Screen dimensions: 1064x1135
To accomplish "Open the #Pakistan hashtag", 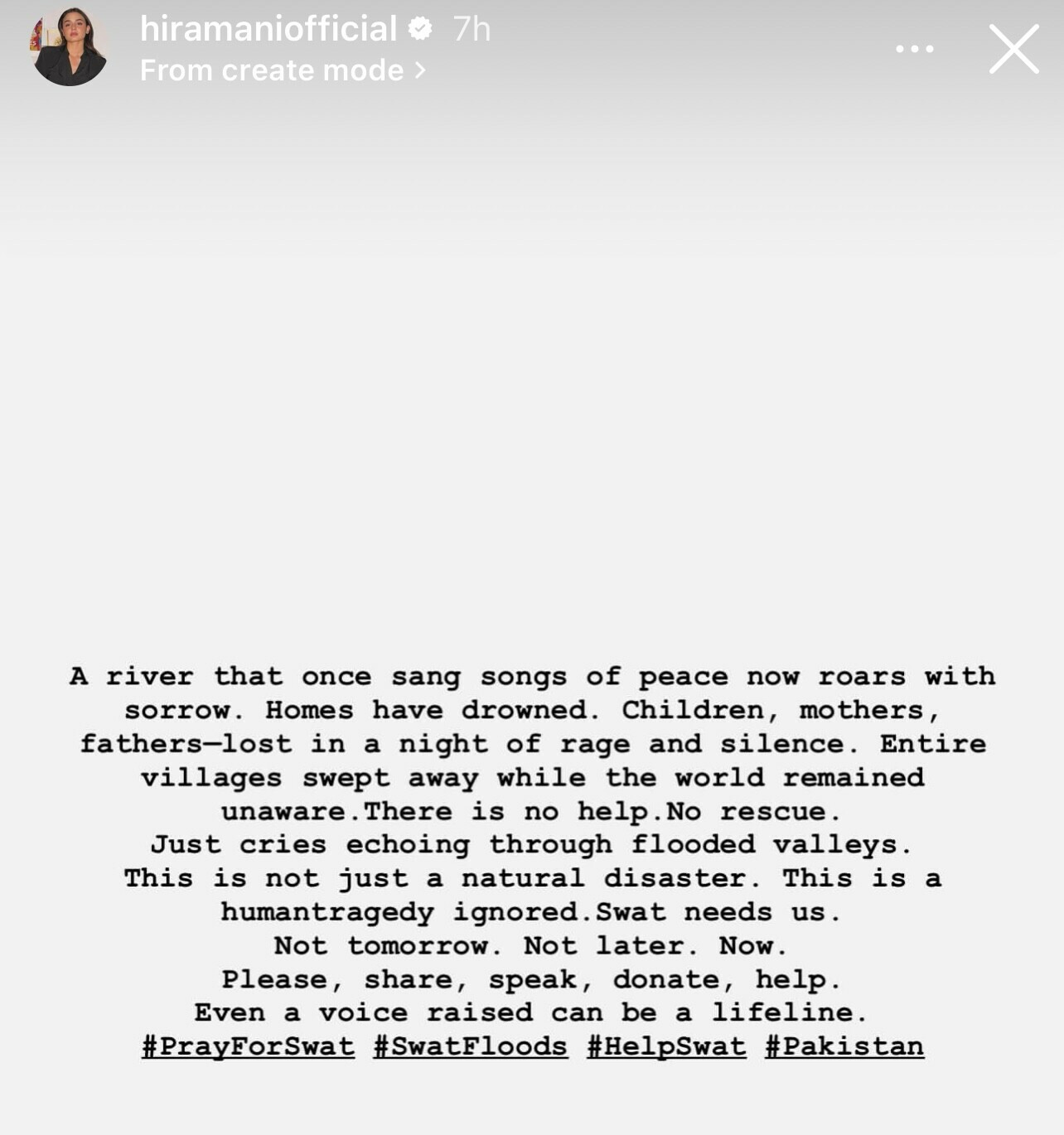I will [x=844, y=1046].
